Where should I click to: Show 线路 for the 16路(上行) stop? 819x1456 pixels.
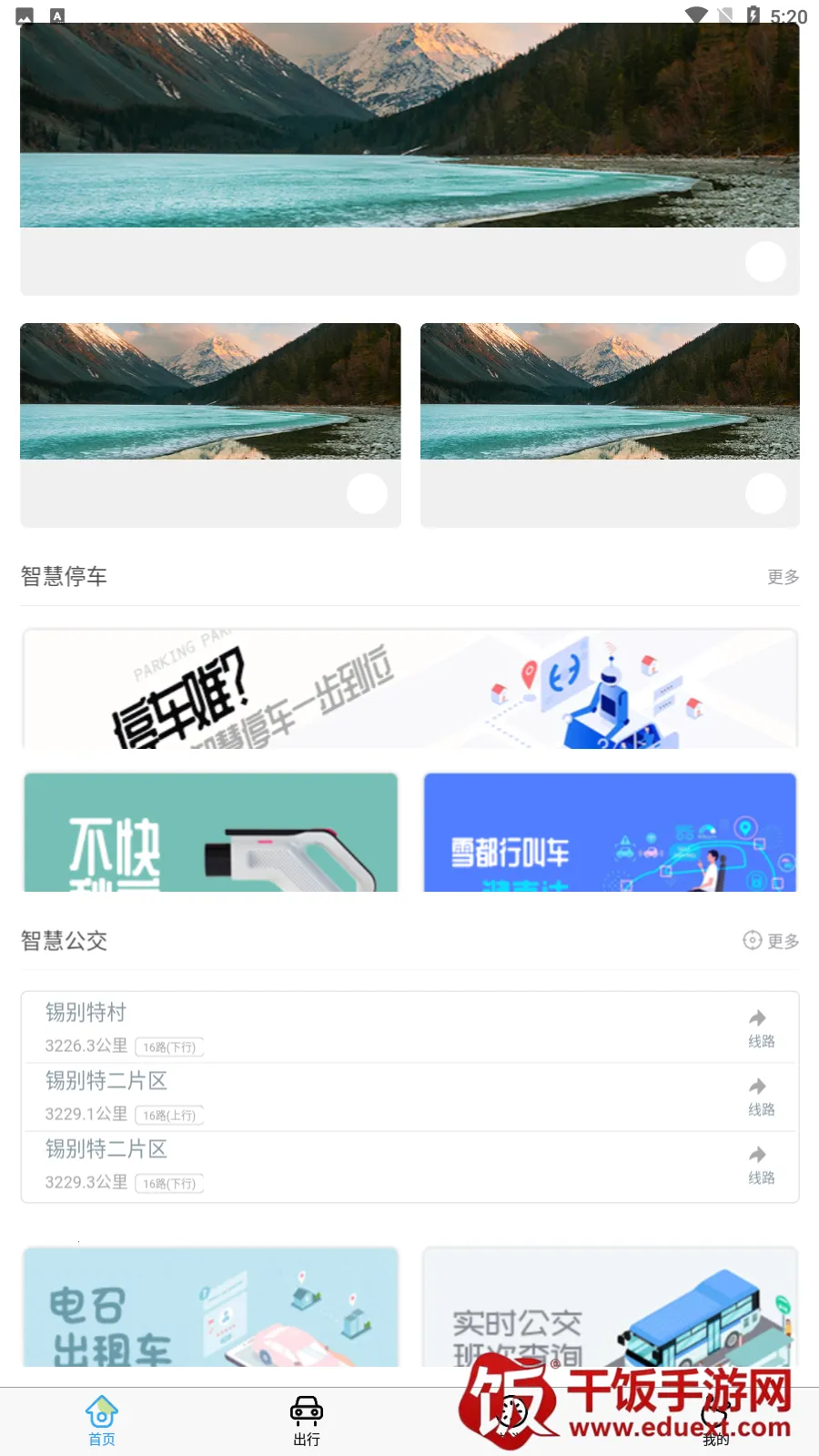pos(761,1097)
